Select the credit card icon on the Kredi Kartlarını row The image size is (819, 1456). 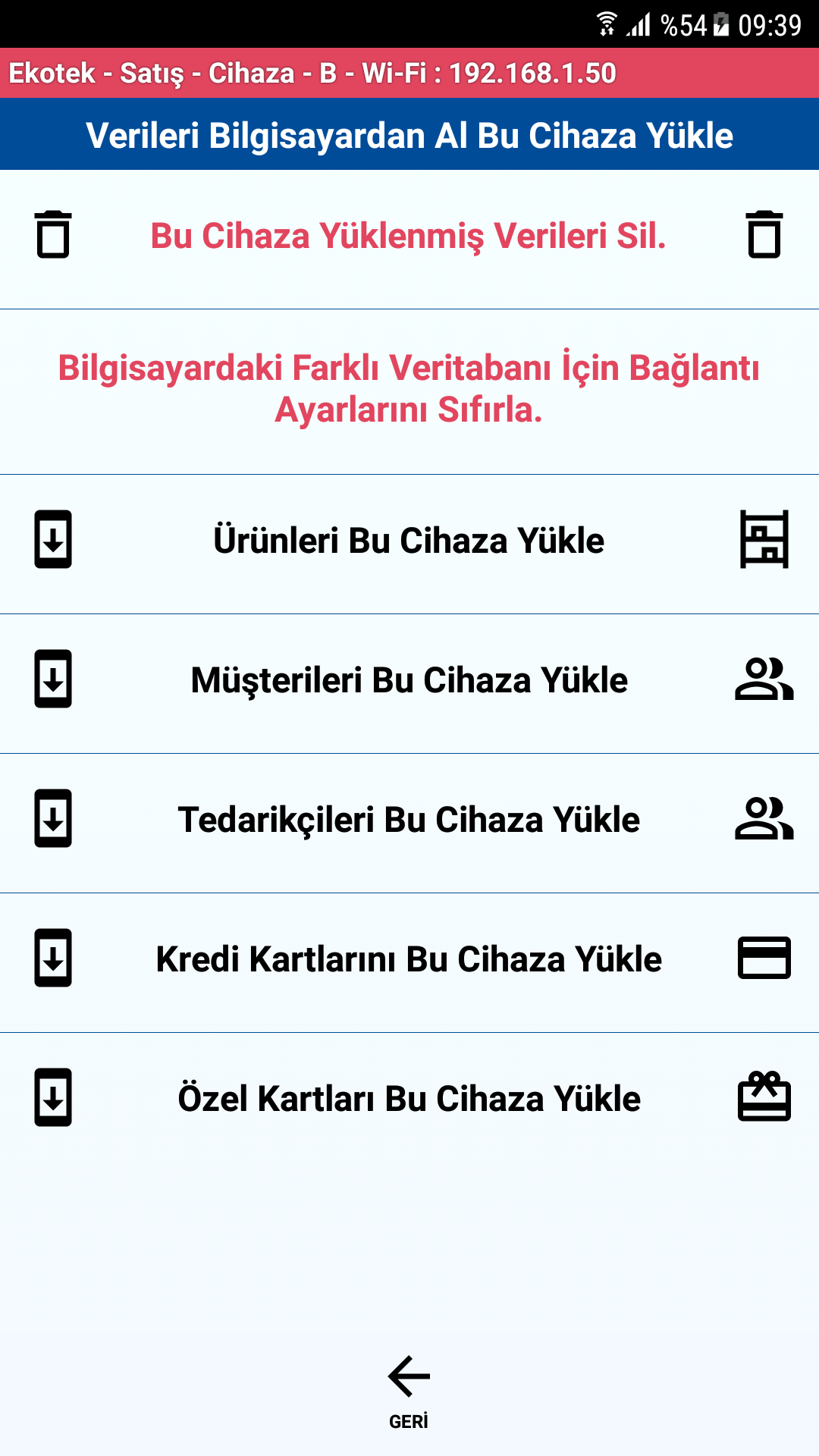pos(764,959)
